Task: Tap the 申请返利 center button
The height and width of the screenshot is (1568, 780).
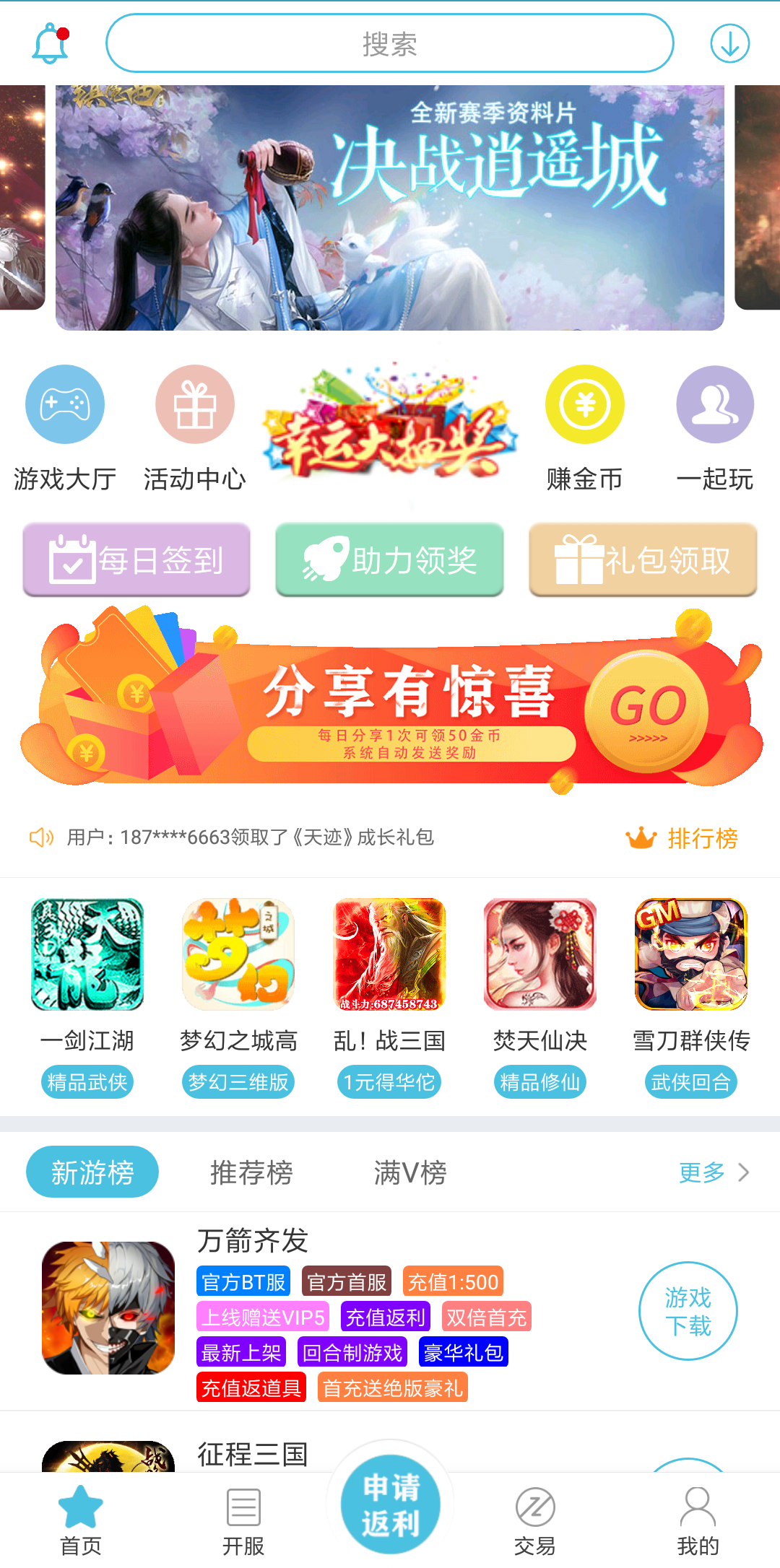Action: click(390, 1504)
